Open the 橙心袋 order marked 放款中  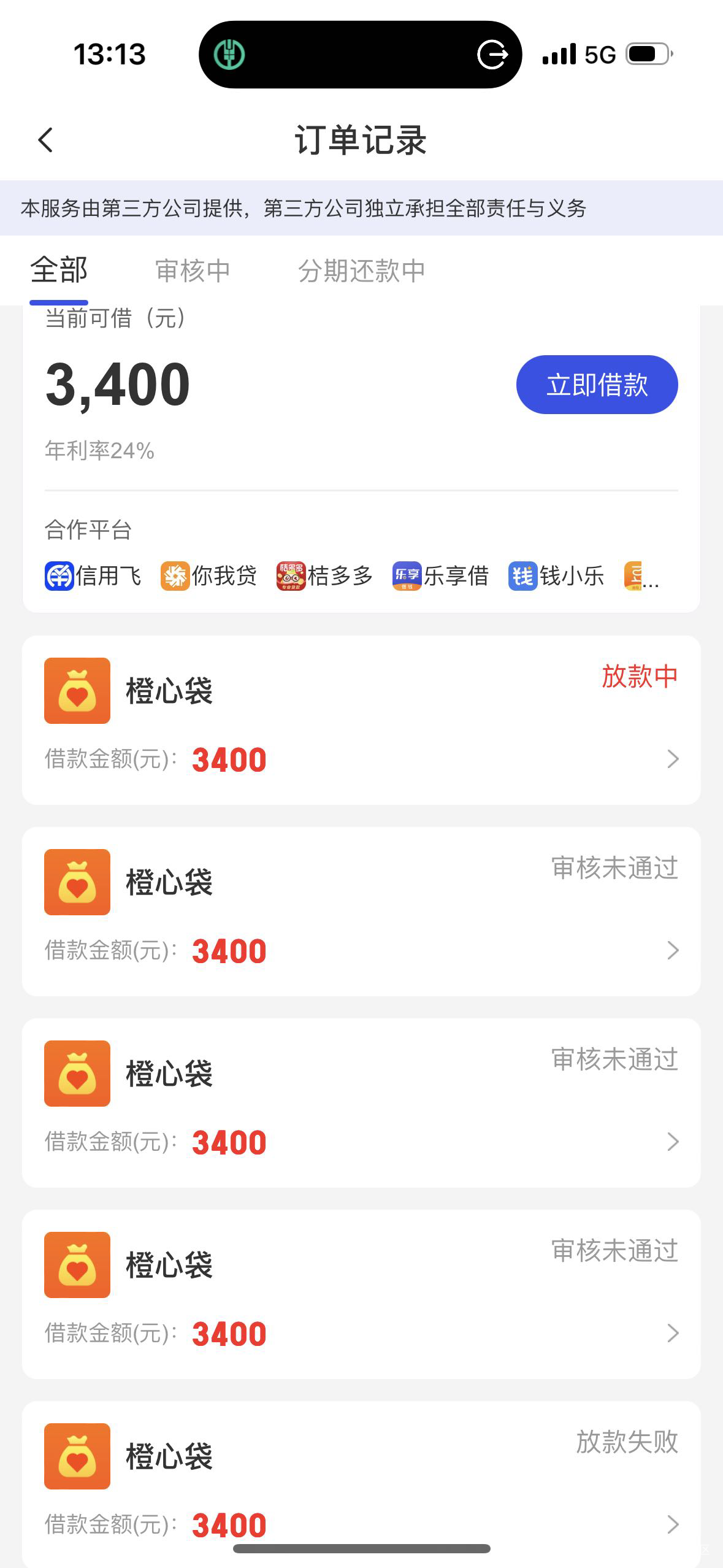click(x=361, y=720)
